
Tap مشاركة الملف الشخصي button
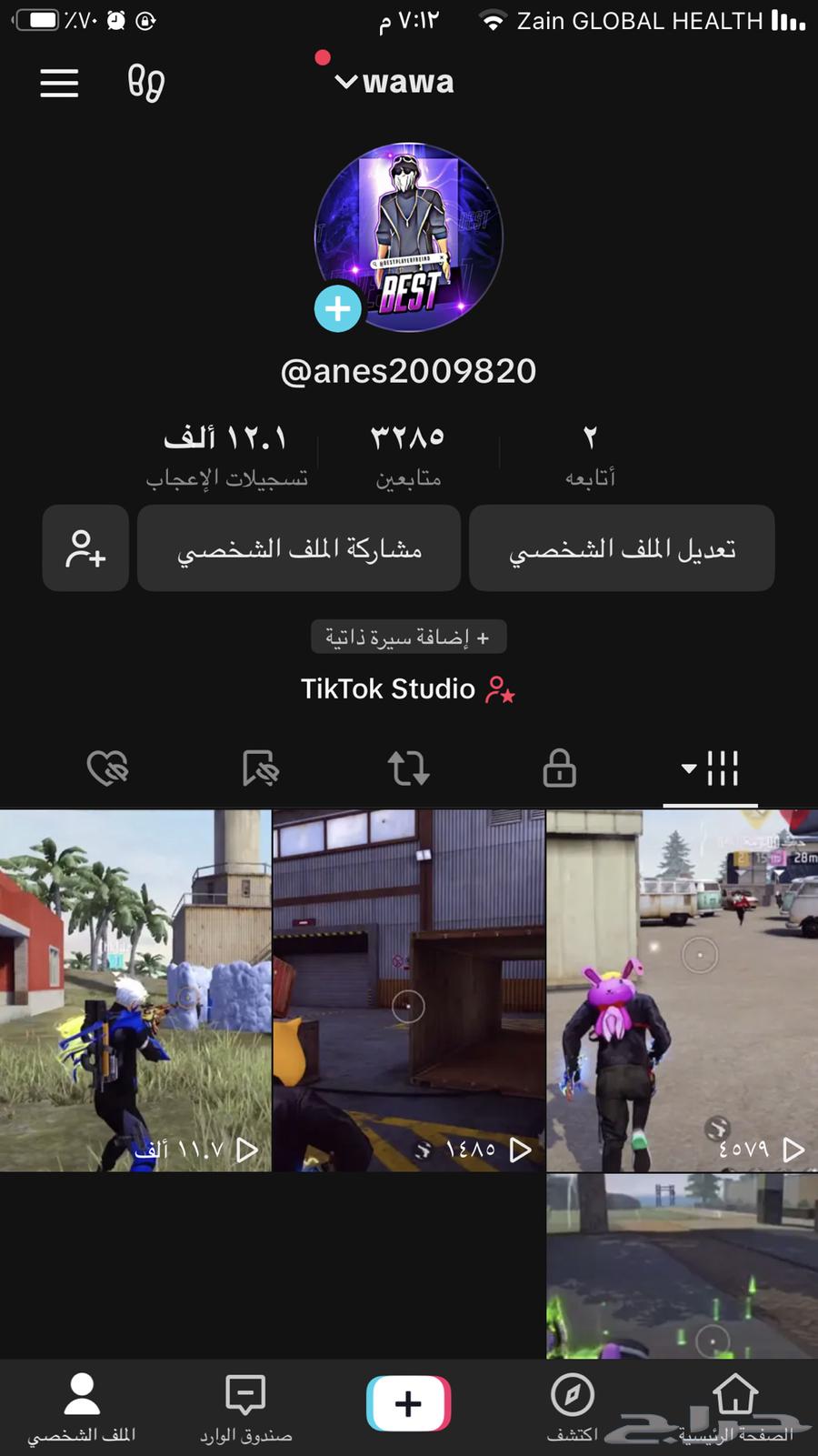[299, 548]
